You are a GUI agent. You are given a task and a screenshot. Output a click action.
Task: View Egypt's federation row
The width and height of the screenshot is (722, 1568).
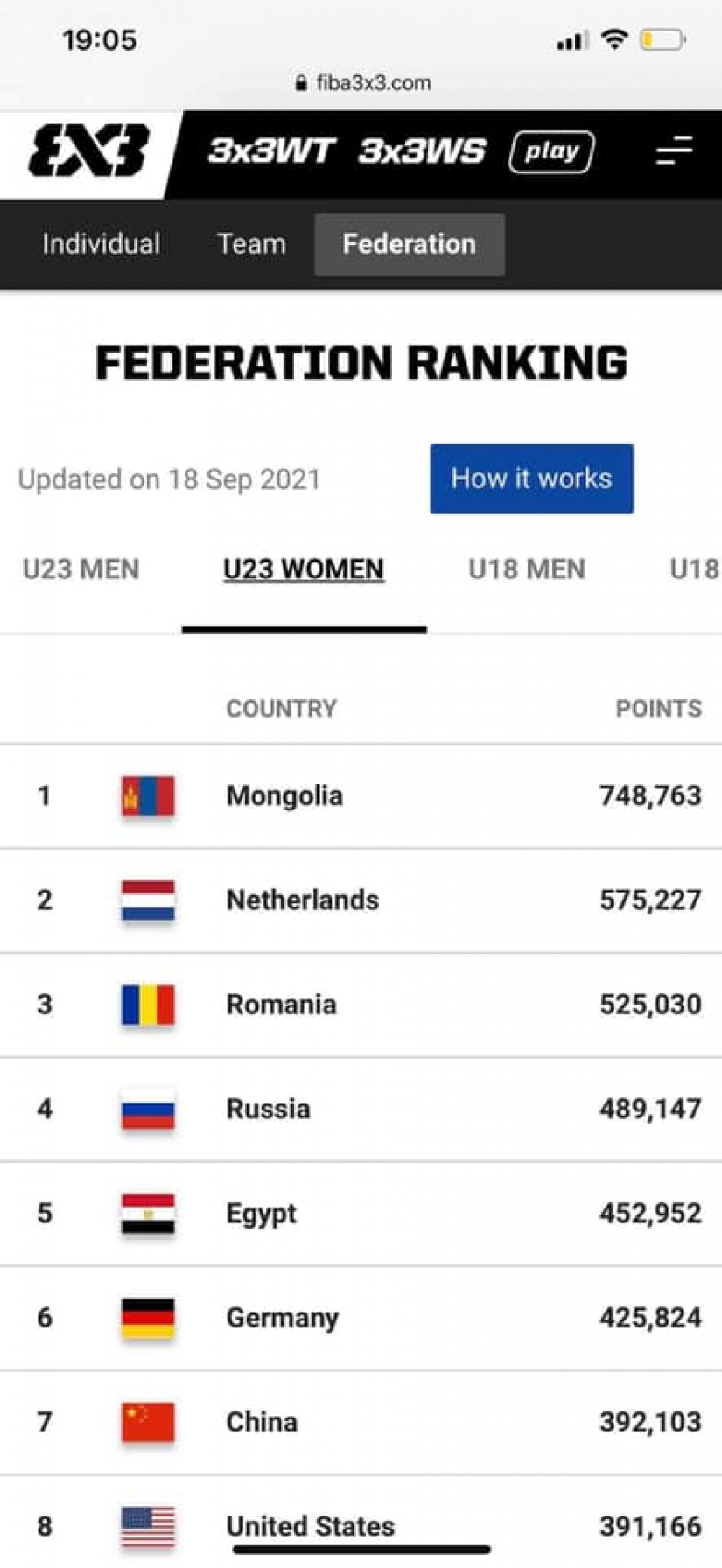[x=361, y=1214]
